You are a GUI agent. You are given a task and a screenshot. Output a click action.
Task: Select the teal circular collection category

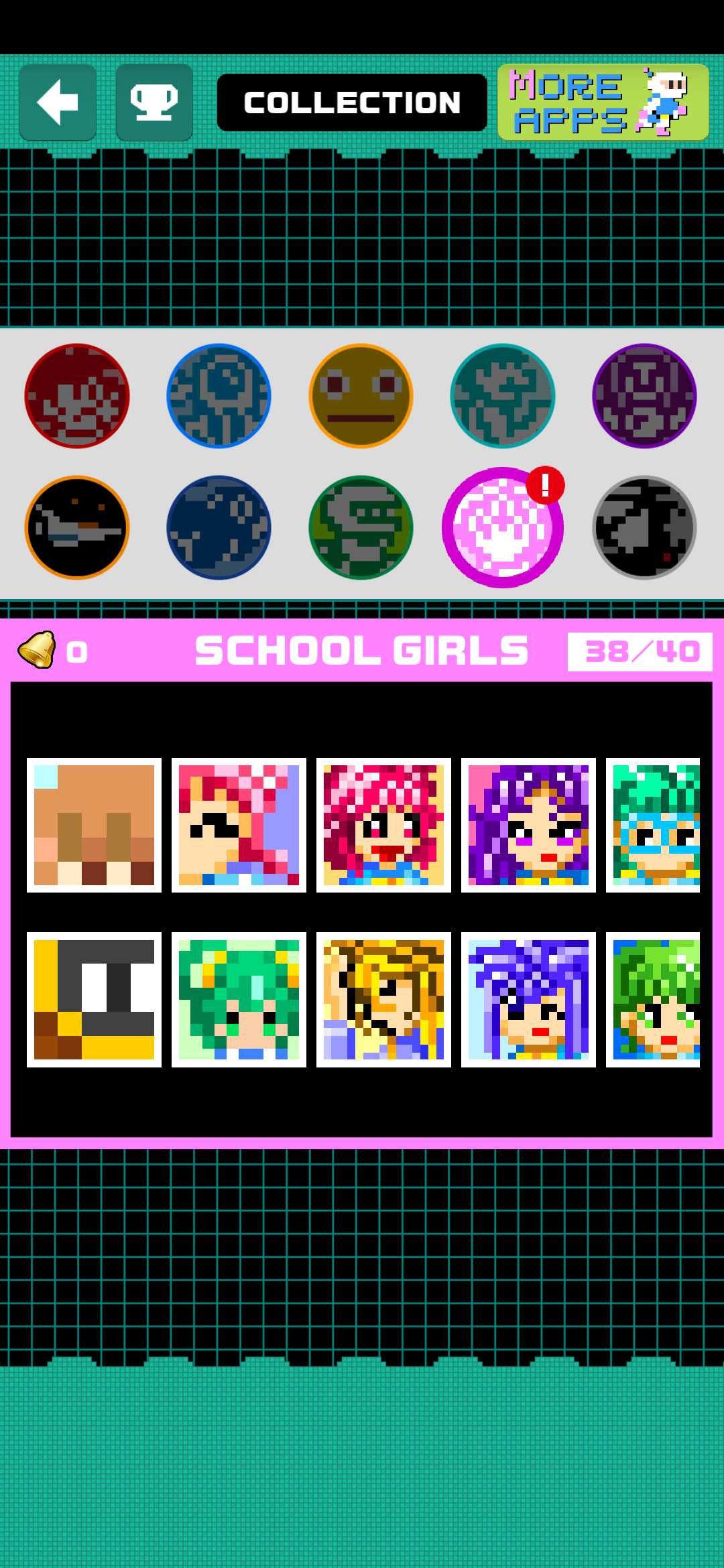pyautogui.click(x=503, y=395)
